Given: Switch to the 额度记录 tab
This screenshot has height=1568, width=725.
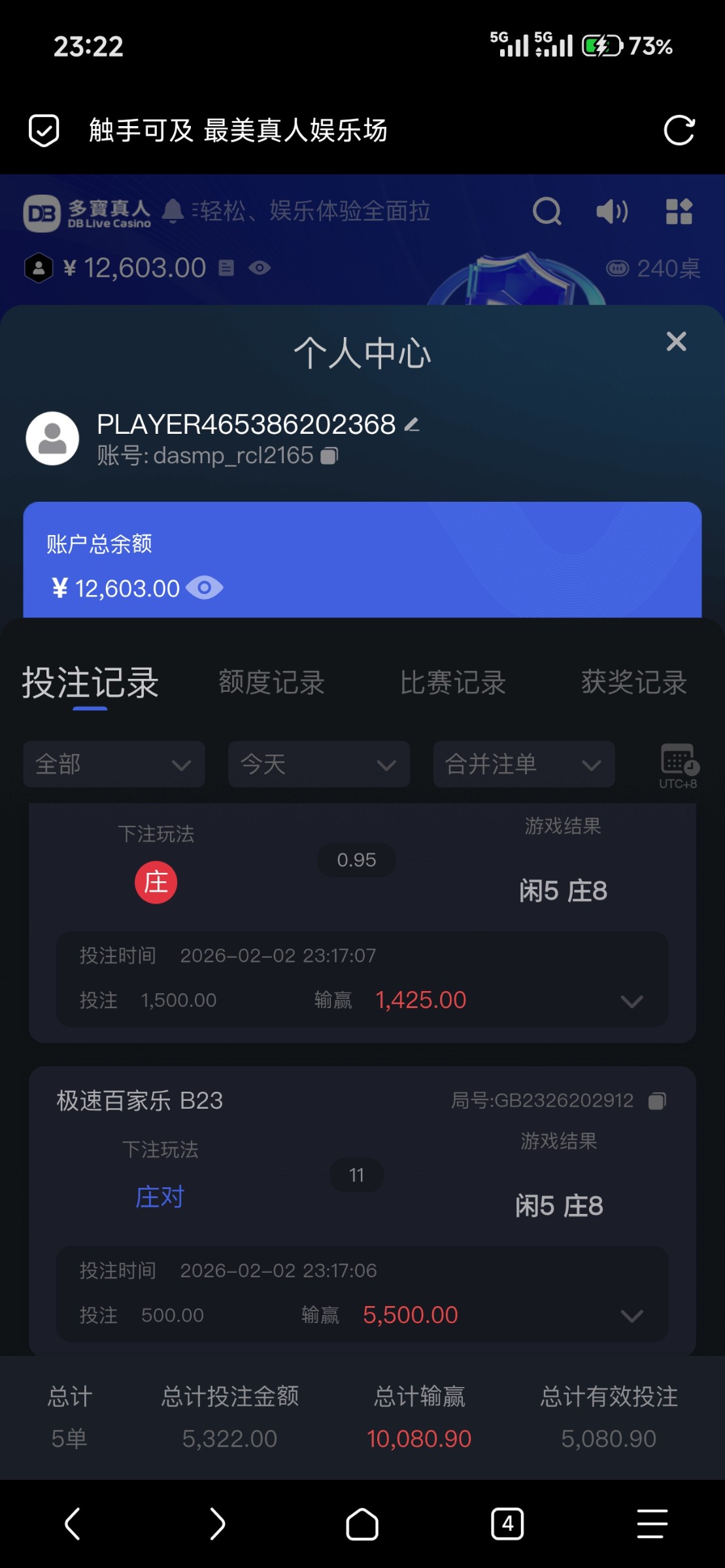Looking at the screenshot, I should [x=271, y=682].
